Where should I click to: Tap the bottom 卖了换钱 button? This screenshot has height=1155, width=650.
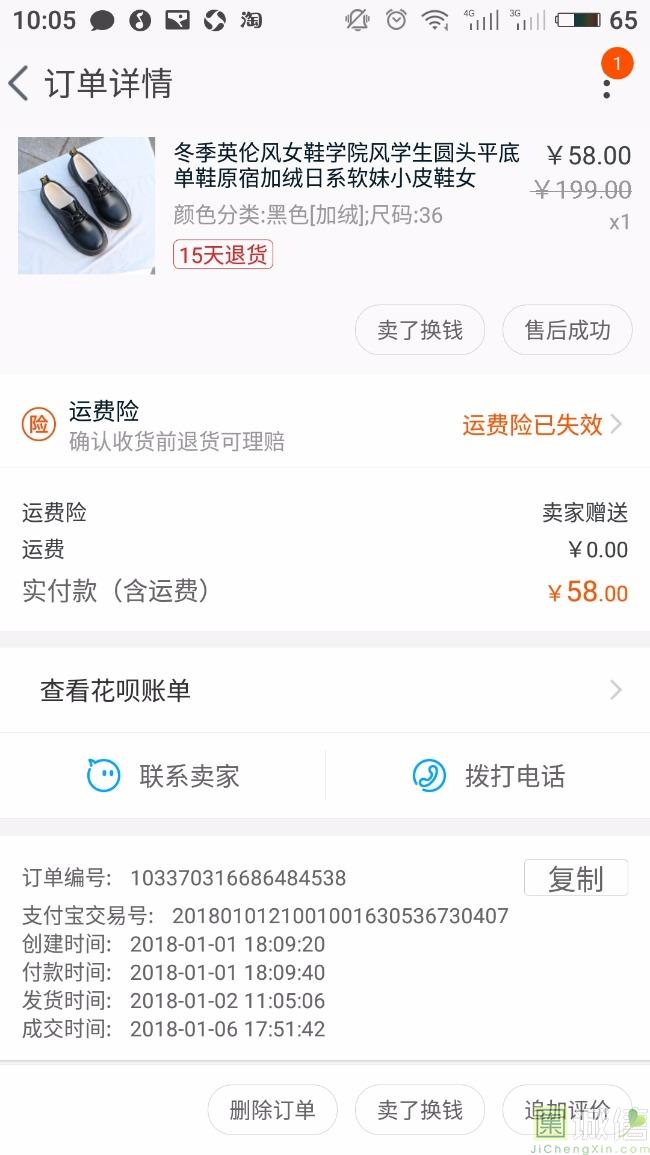point(420,1110)
